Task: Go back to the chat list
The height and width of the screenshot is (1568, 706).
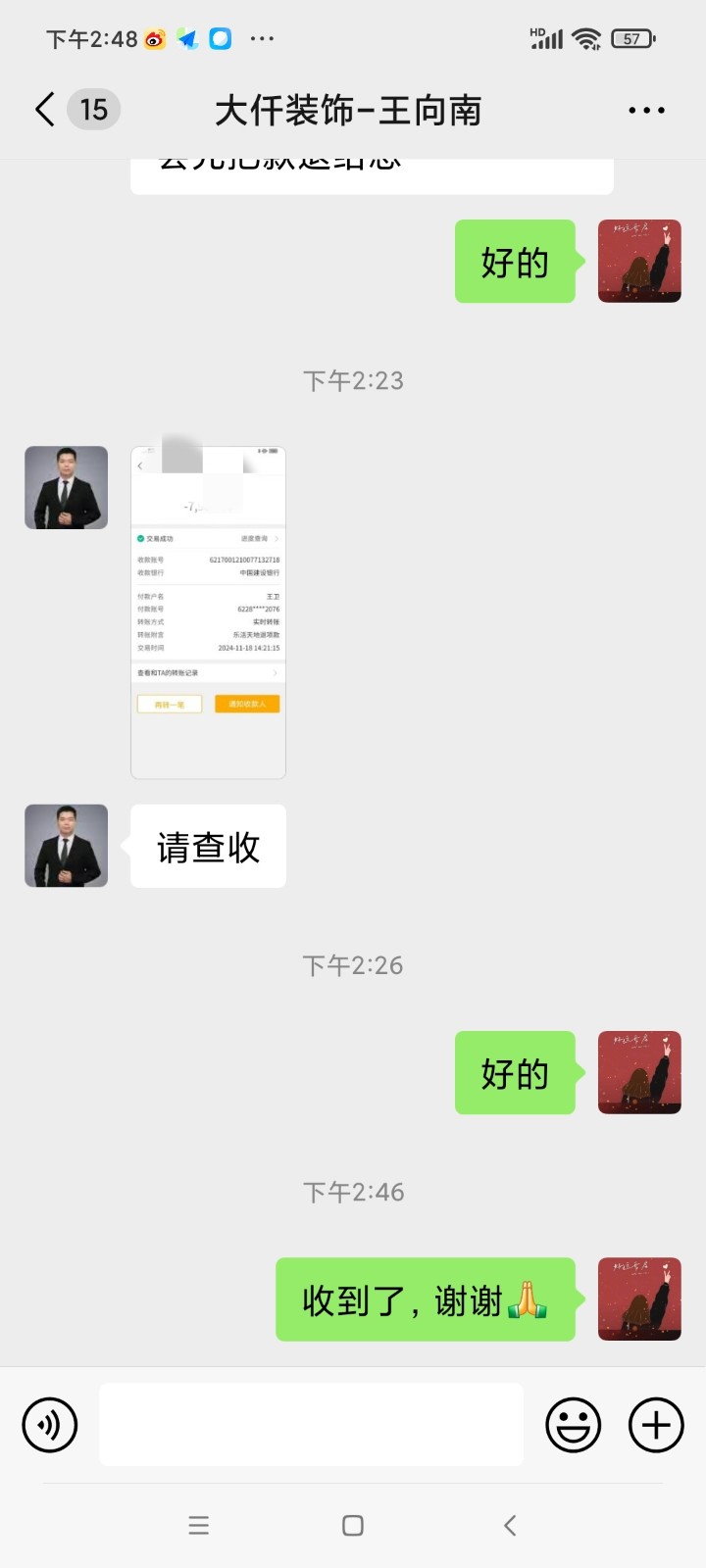Action: [x=45, y=110]
